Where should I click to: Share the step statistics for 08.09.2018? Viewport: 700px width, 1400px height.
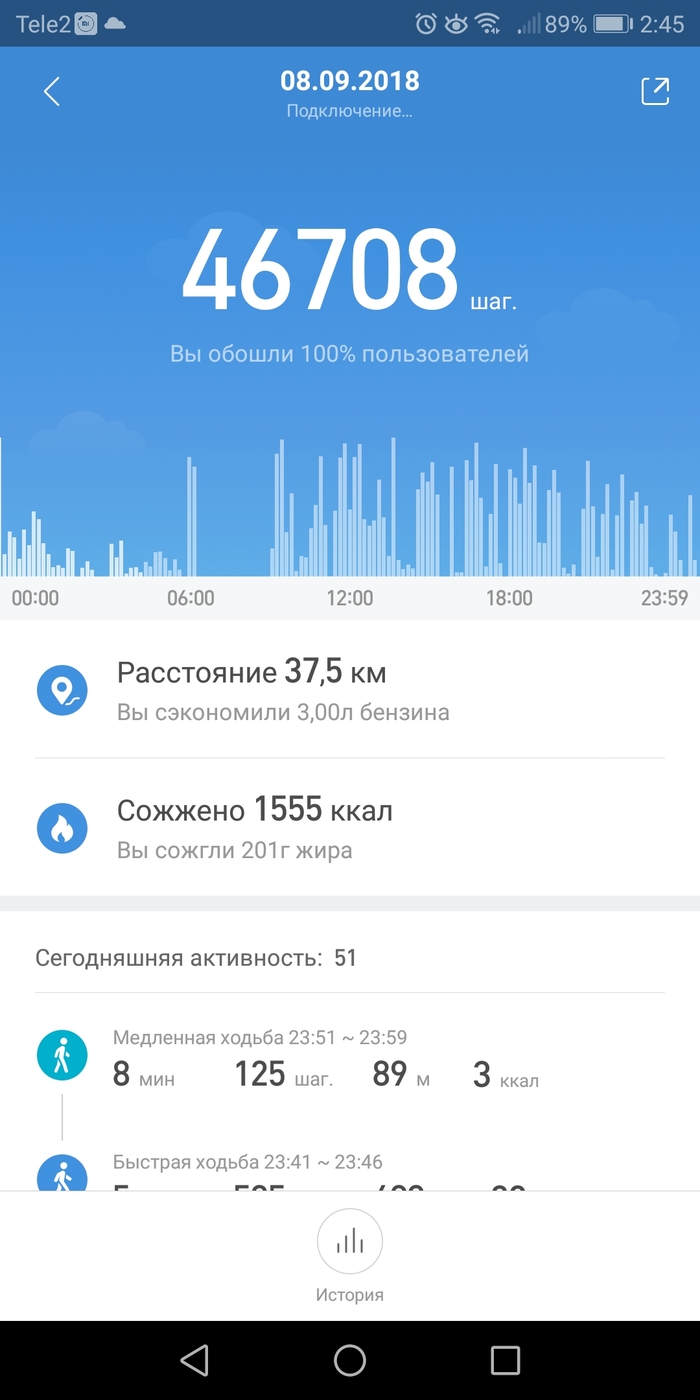pos(654,92)
